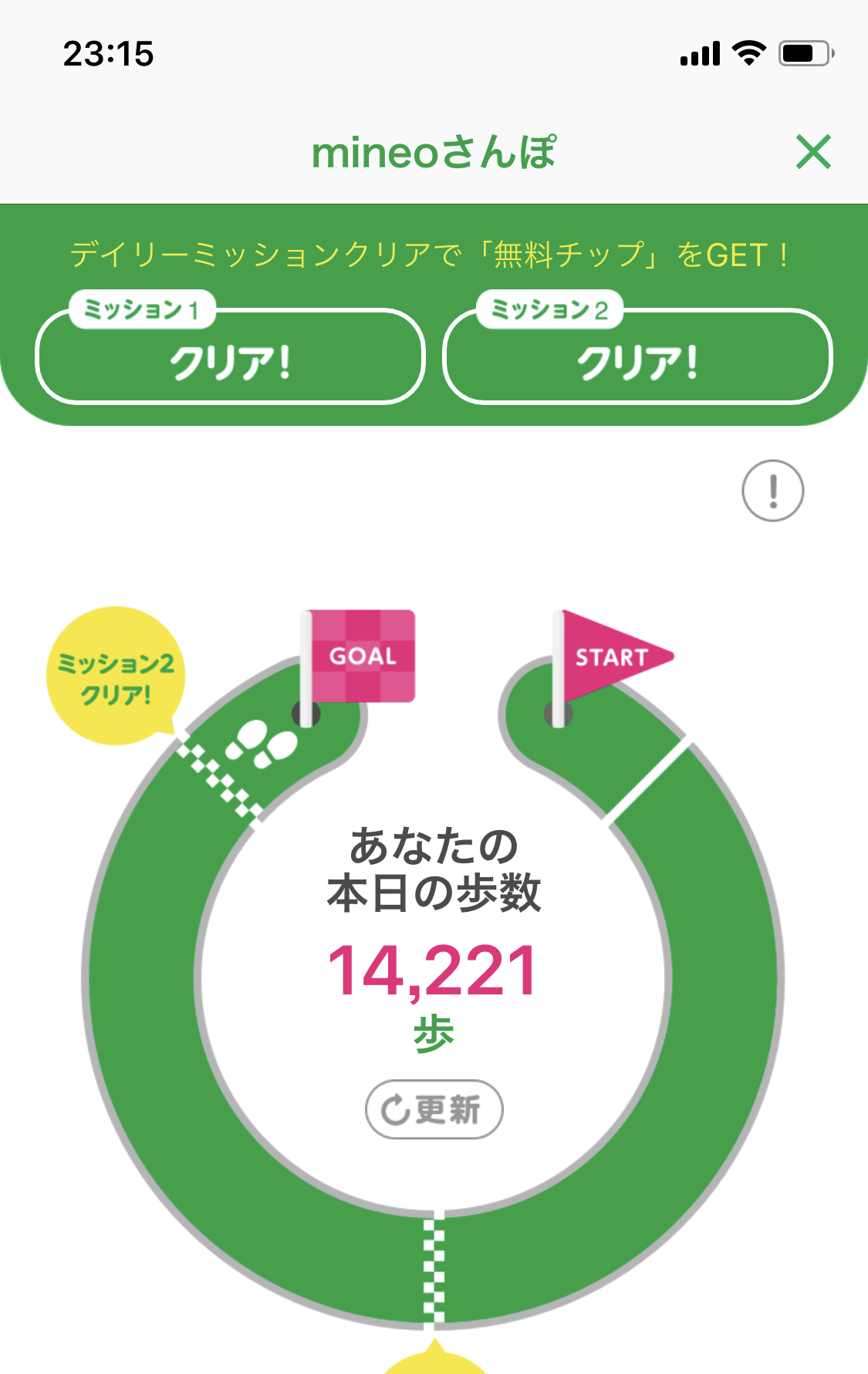This screenshot has height=1374, width=868.
Task: Close the mineoさんぽ screen
Action: [813, 151]
